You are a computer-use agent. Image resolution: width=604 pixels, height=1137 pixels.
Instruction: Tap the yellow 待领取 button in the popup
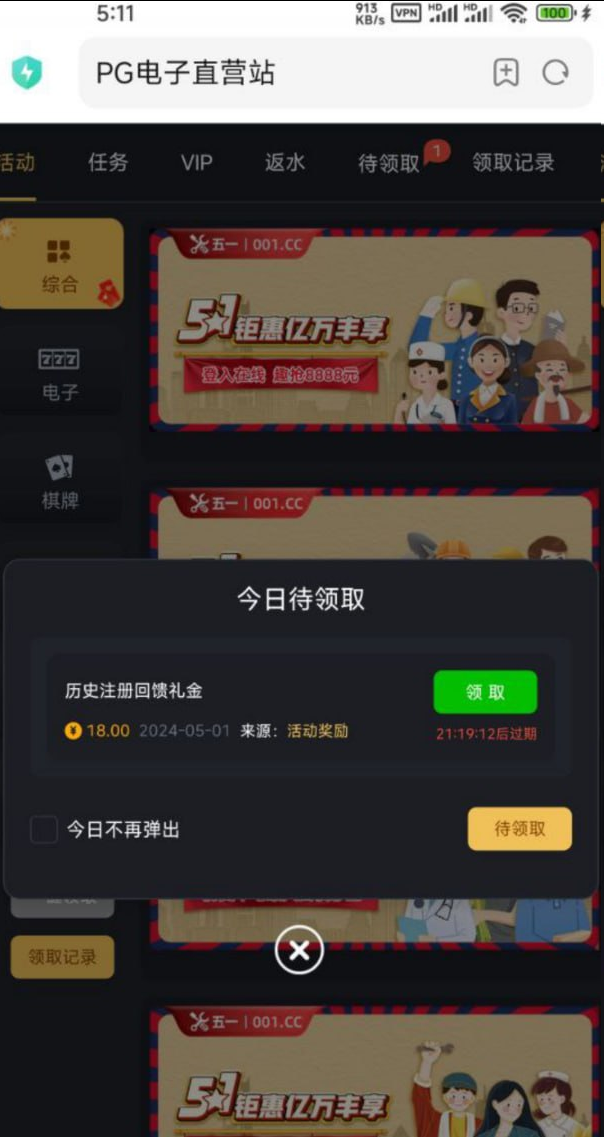(519, 829)
